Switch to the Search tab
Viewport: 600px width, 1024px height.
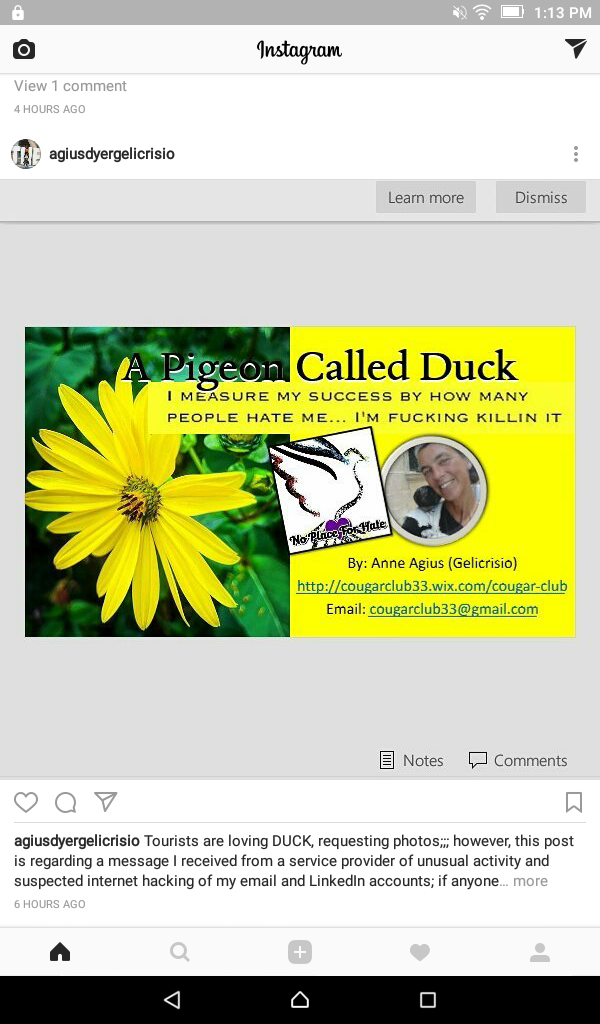click(x=180, y=953)
